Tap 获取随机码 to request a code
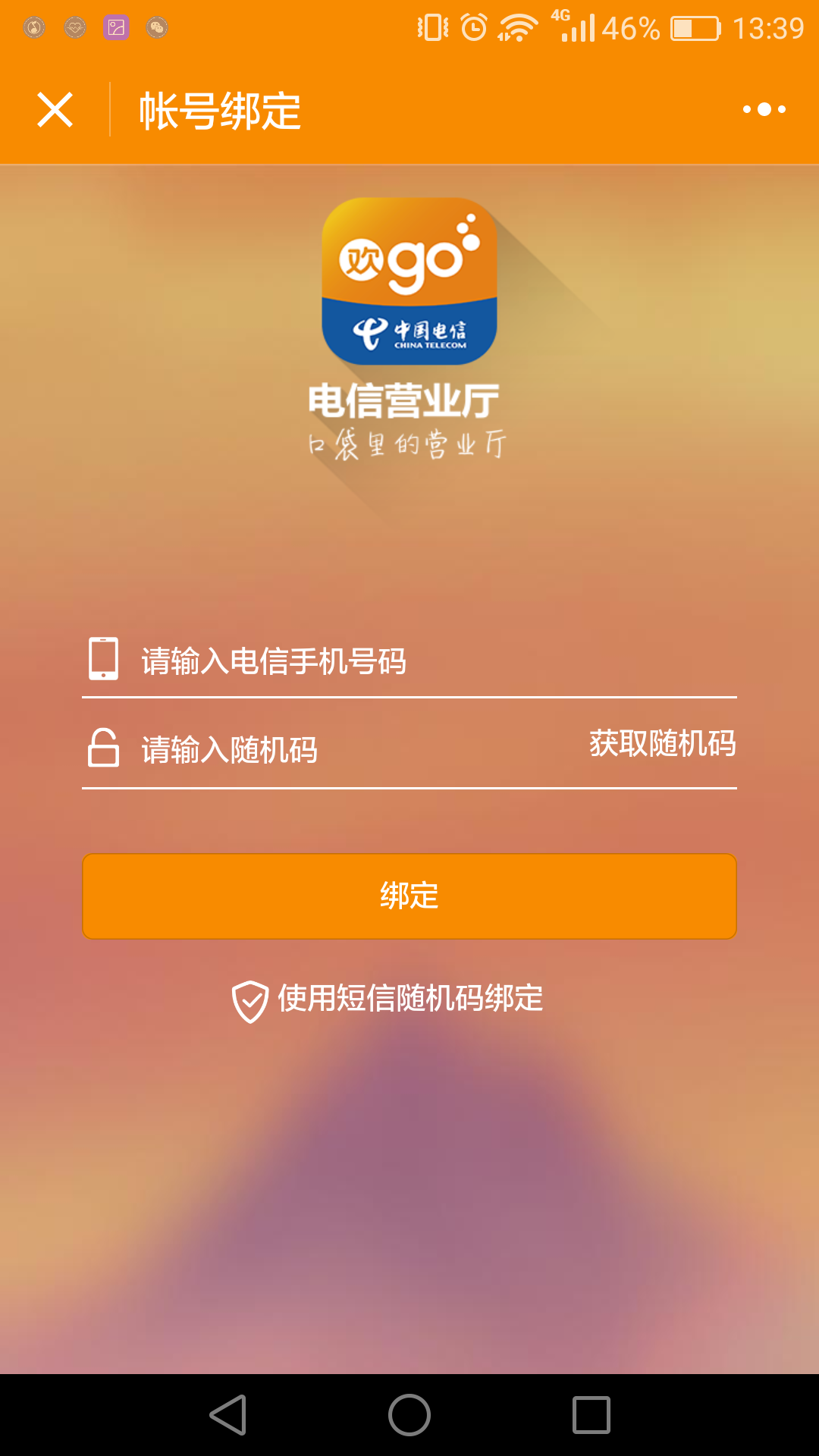Image resolution: width=819 pixels, height=1456 pixels. (662, 744)
